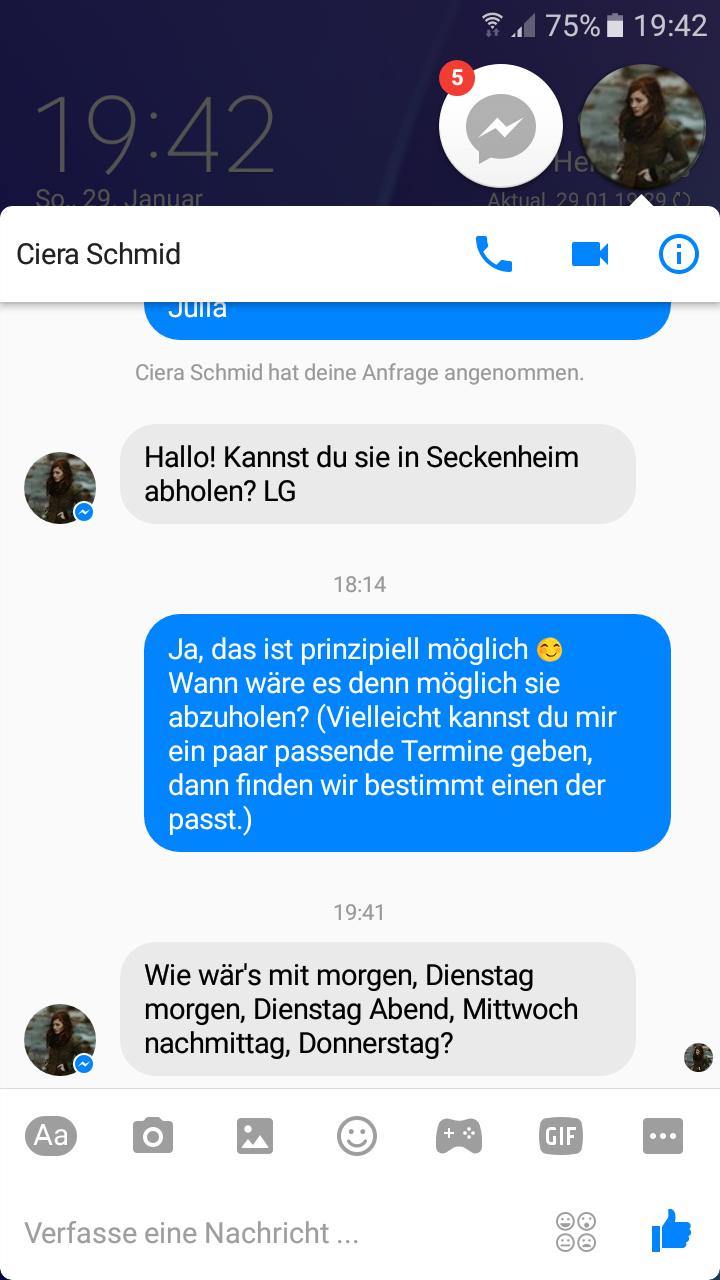Open the games controller option
720x1280 pixels.
459,1136
